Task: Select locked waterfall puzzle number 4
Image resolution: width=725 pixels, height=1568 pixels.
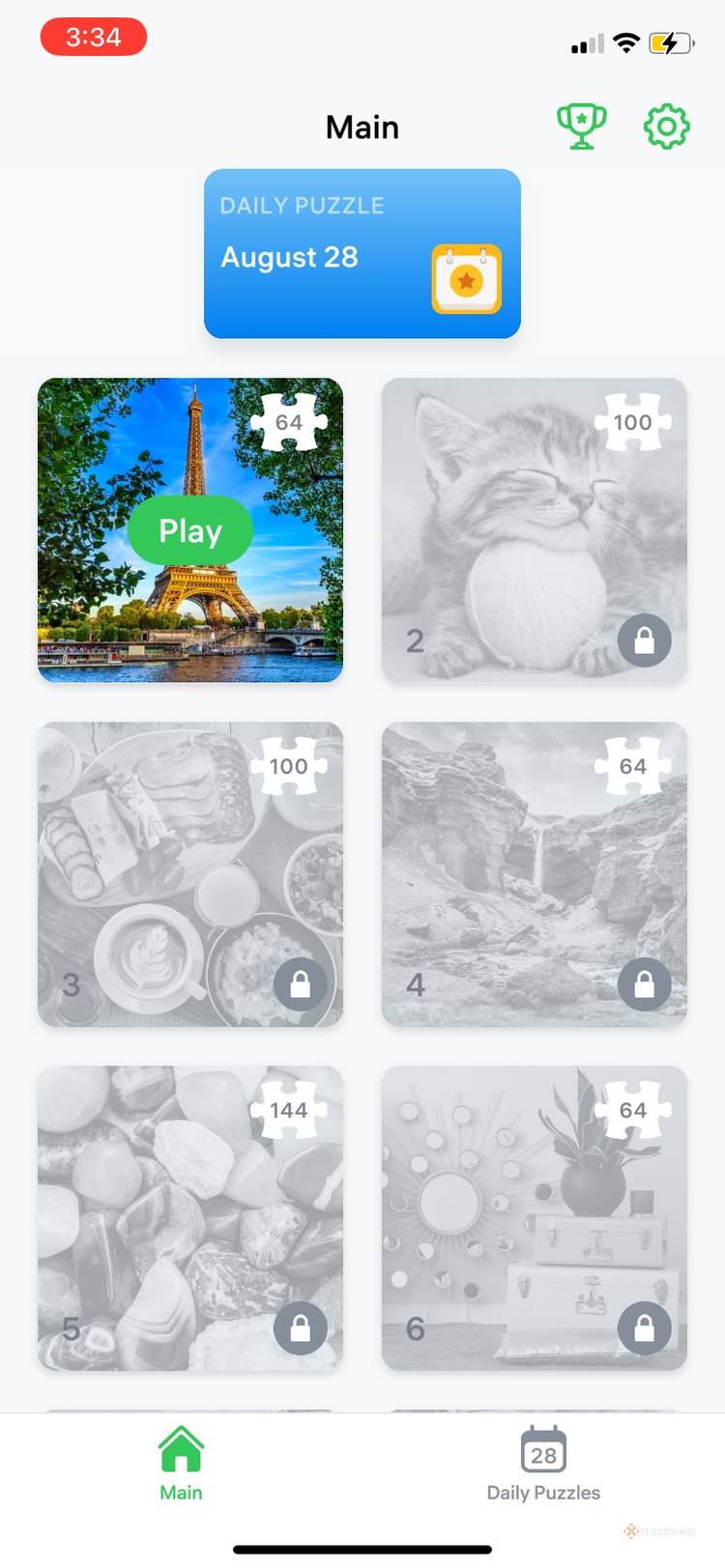Action: click(534, 874)
